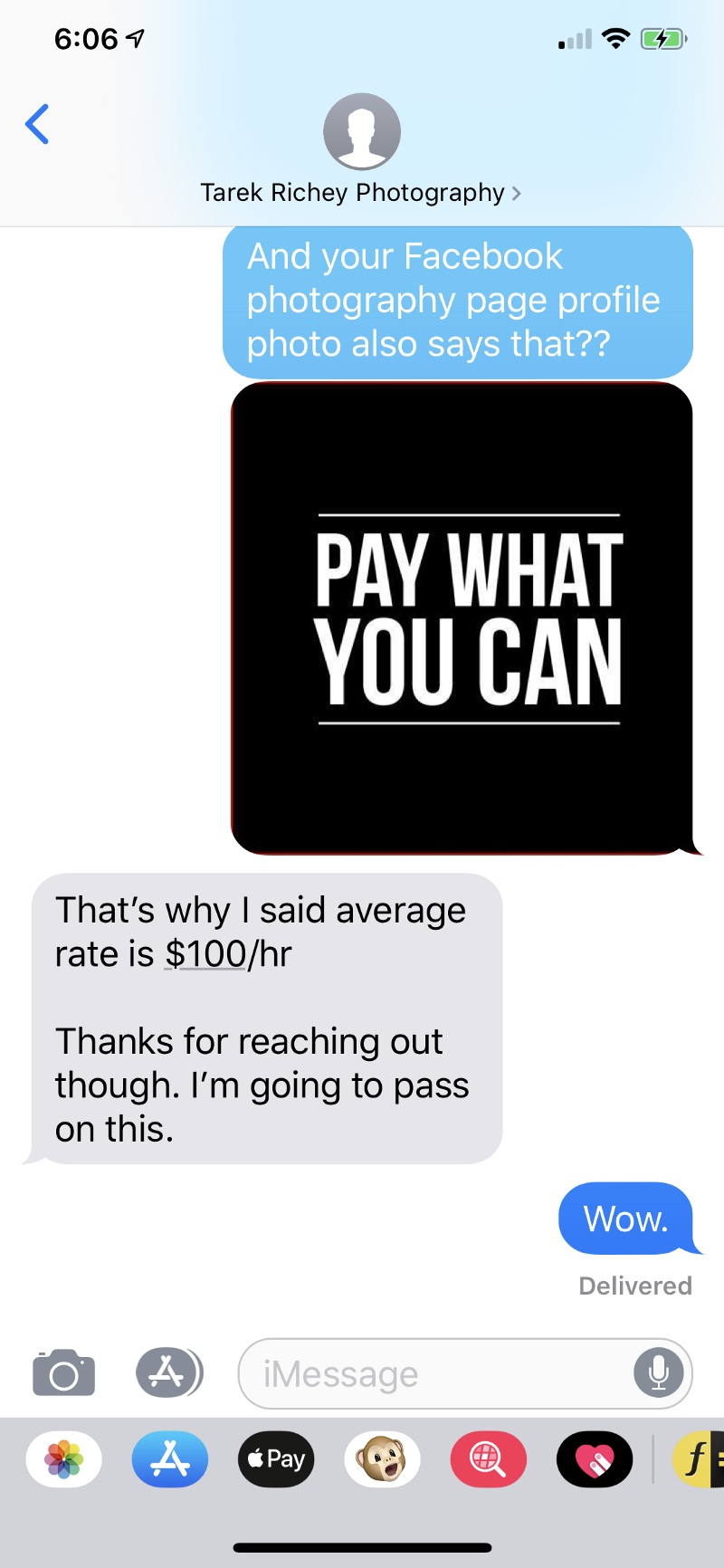Open the PAY WHAT YOU CAN image
This screenshot has width=724, height=1568.
pos(462,618)
